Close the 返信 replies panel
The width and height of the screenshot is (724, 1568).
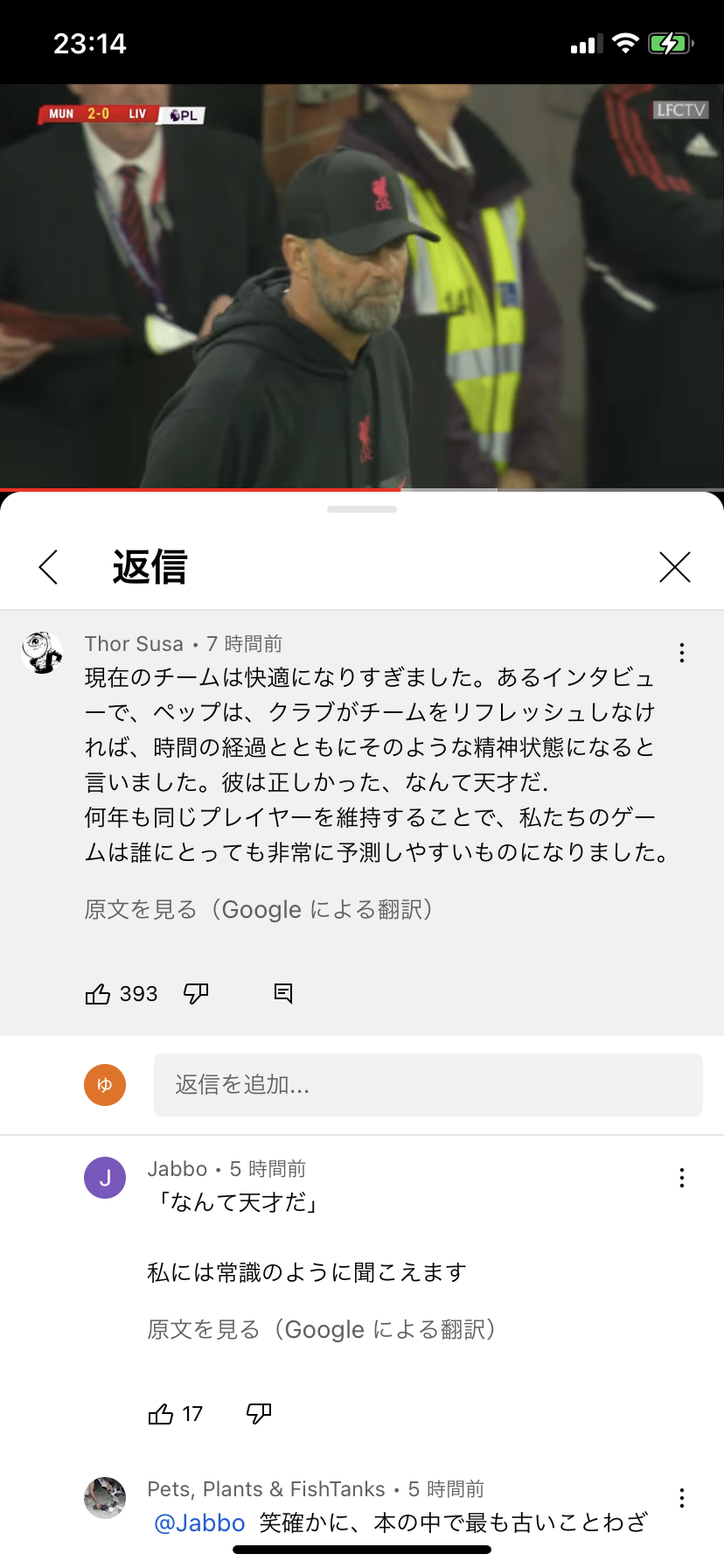674,567
